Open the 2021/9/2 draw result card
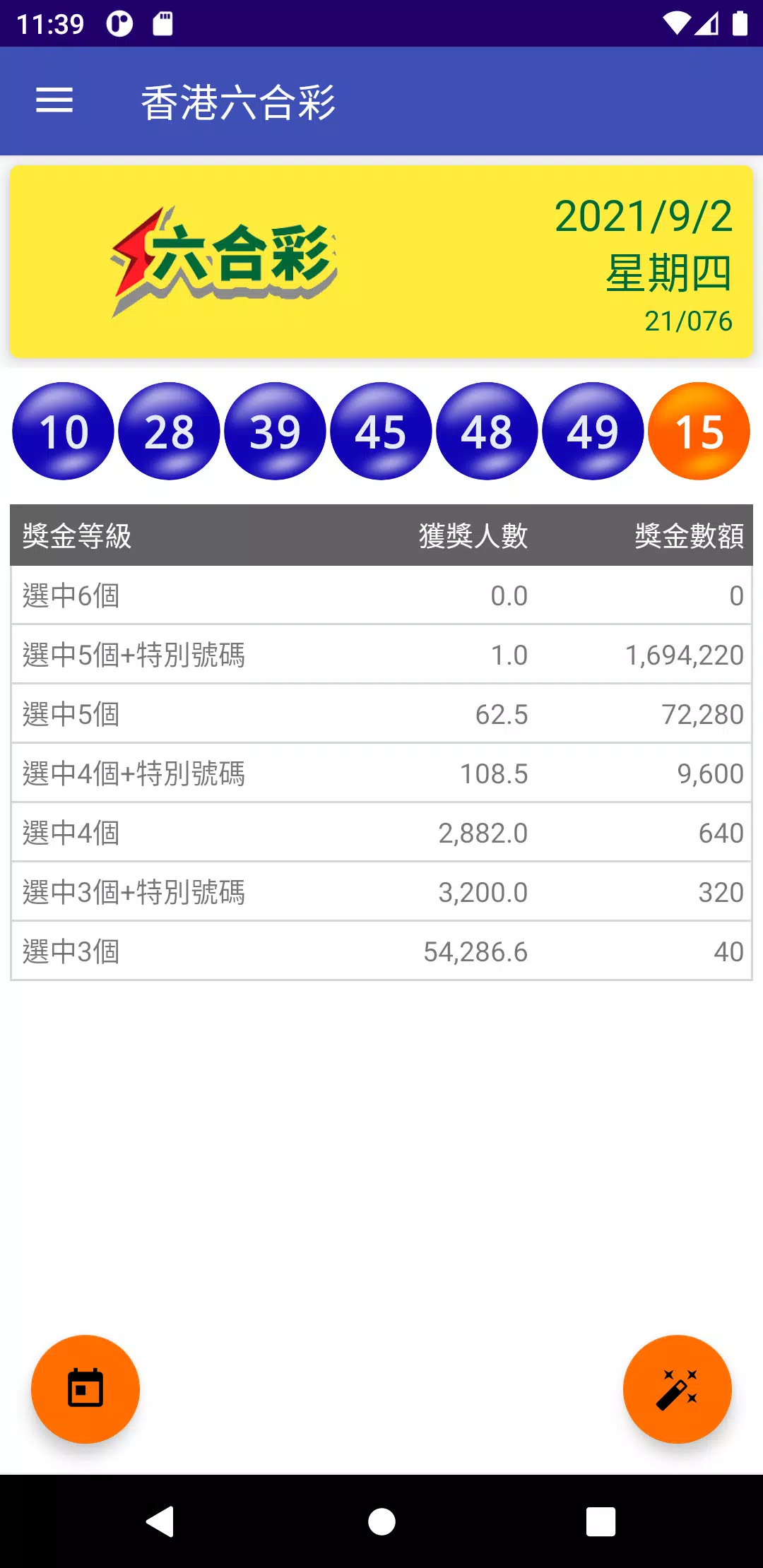The image size is (763, 1568). click(x=381, y=261)
